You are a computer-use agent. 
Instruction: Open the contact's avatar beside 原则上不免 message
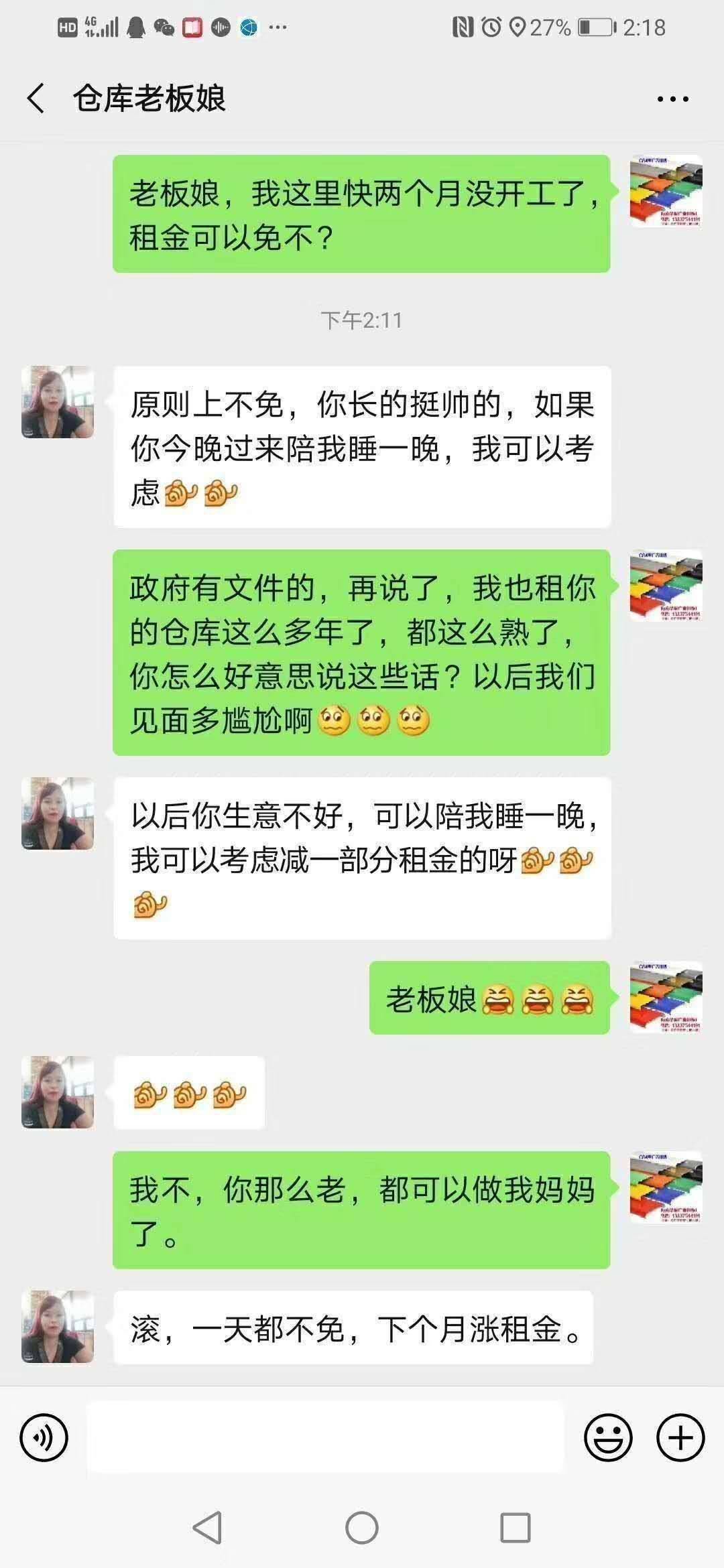pyautogui.click(x=58, y=402)
